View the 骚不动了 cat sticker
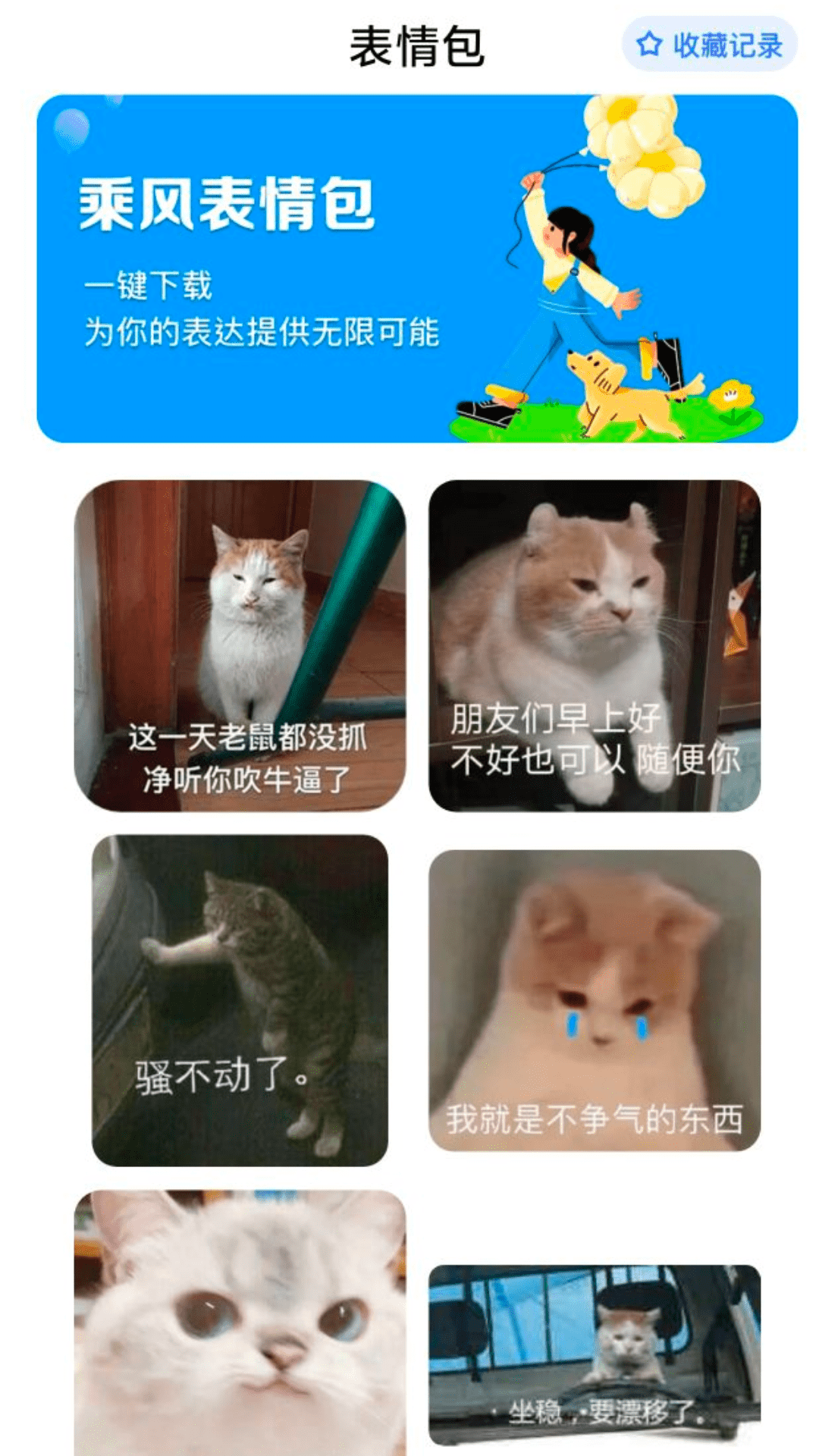 pos(240,1000)
